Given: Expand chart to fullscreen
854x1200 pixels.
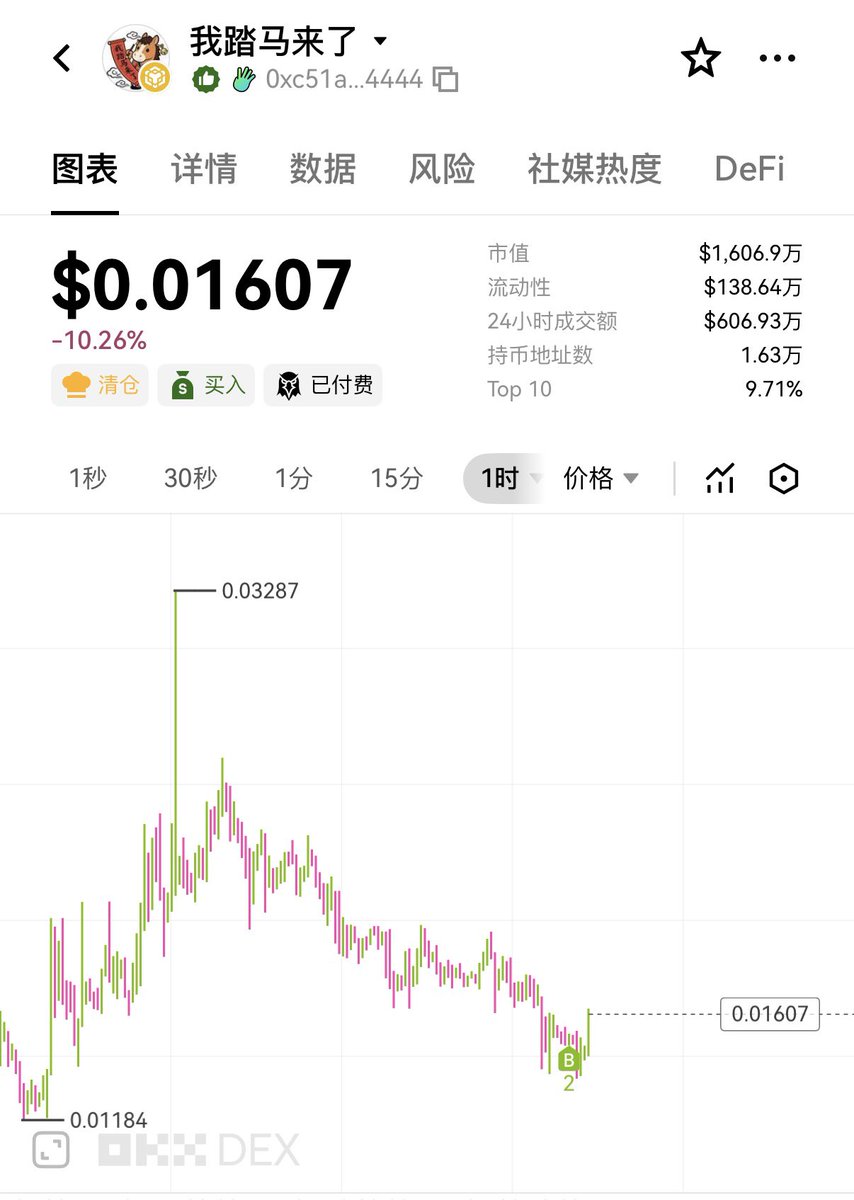Looking at the screenshot, I should click(x=50, y=1149).
